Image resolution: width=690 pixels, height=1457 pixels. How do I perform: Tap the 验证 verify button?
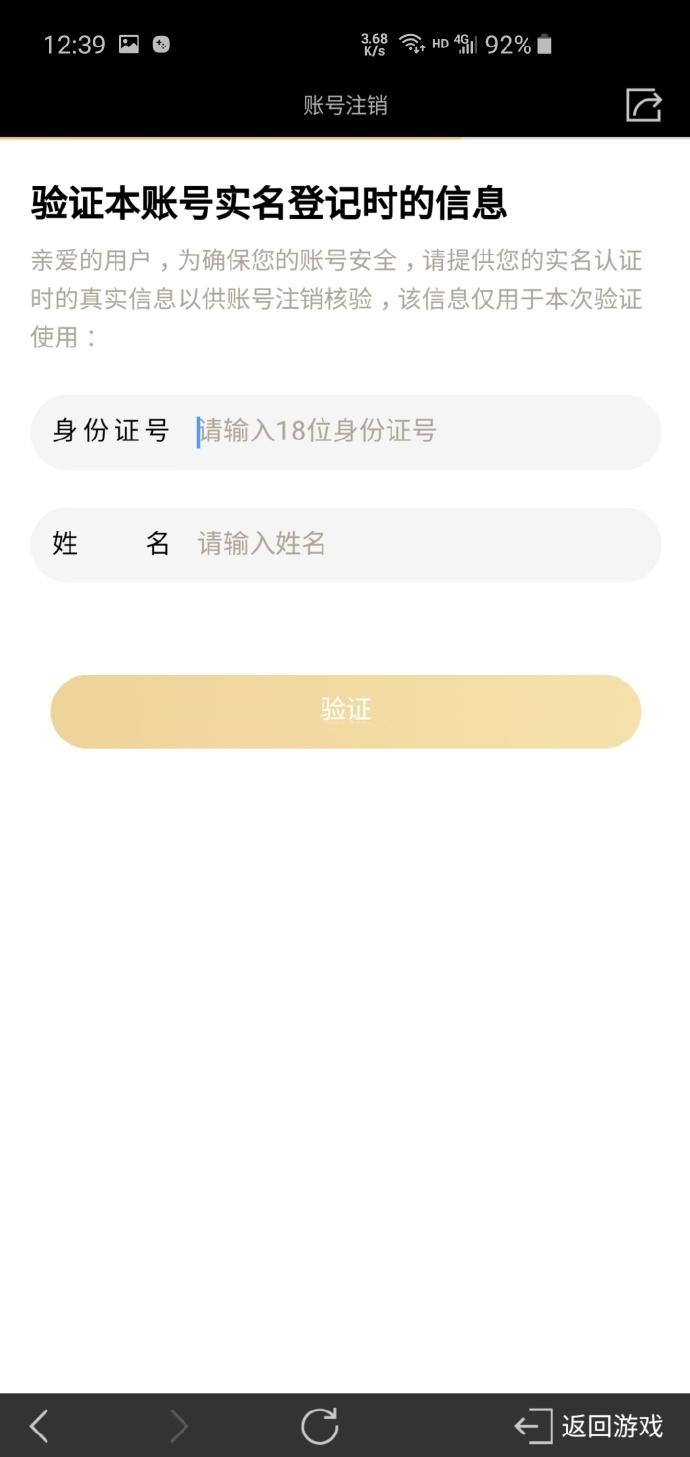tap(345, 711)
